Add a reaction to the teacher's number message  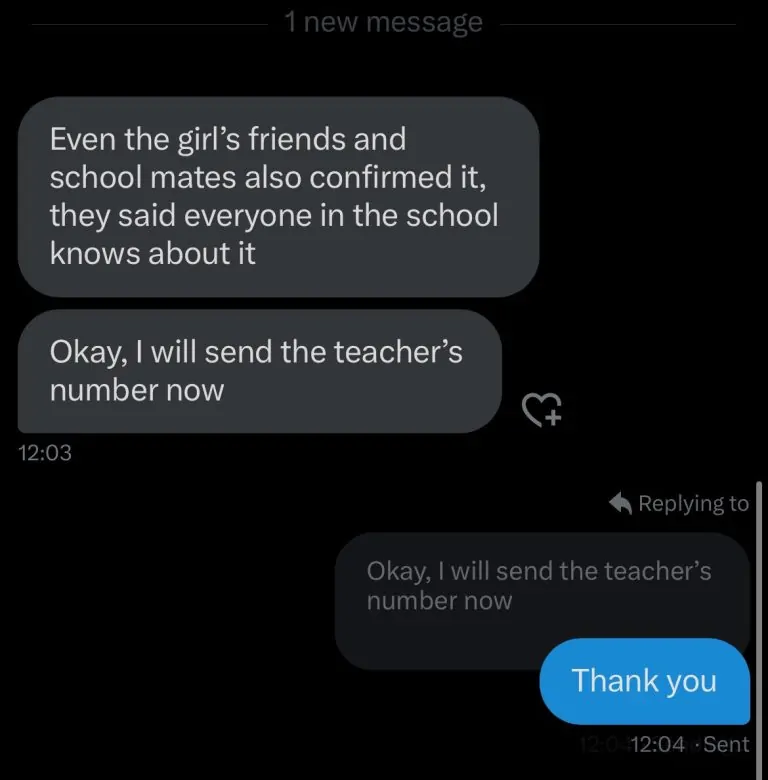pos(543,409)
